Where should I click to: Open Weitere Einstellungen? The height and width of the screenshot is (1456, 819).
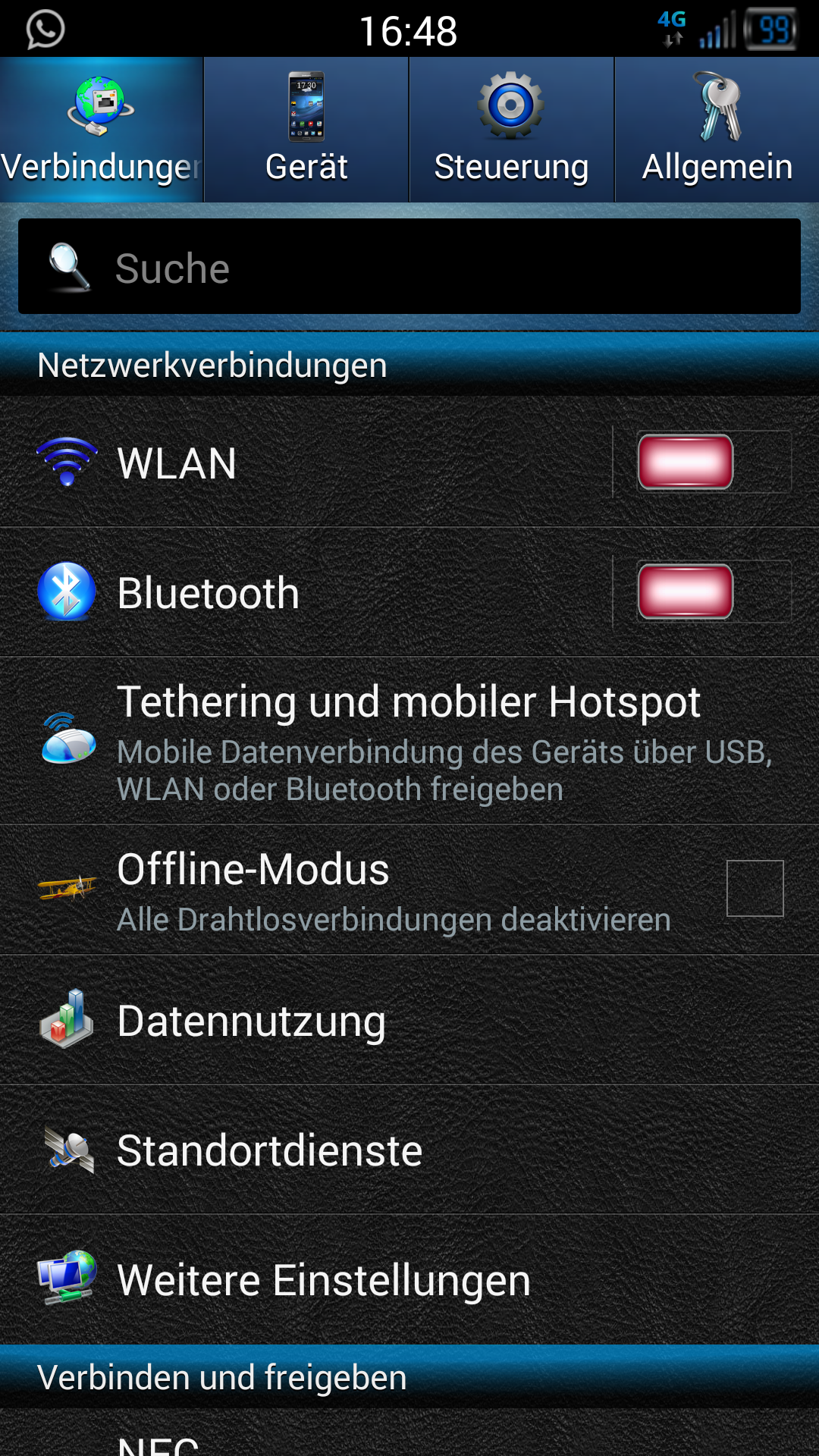409,1280
